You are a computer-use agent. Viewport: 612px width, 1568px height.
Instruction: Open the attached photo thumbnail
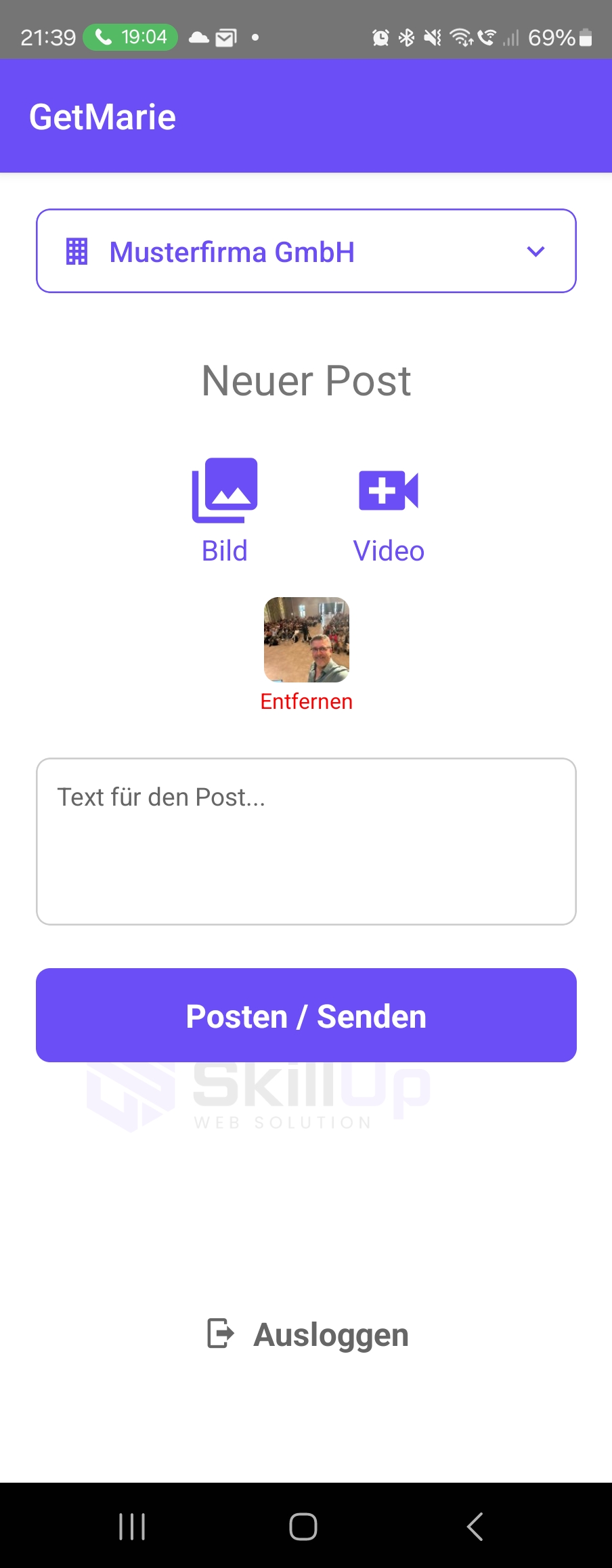click(307, 639)
